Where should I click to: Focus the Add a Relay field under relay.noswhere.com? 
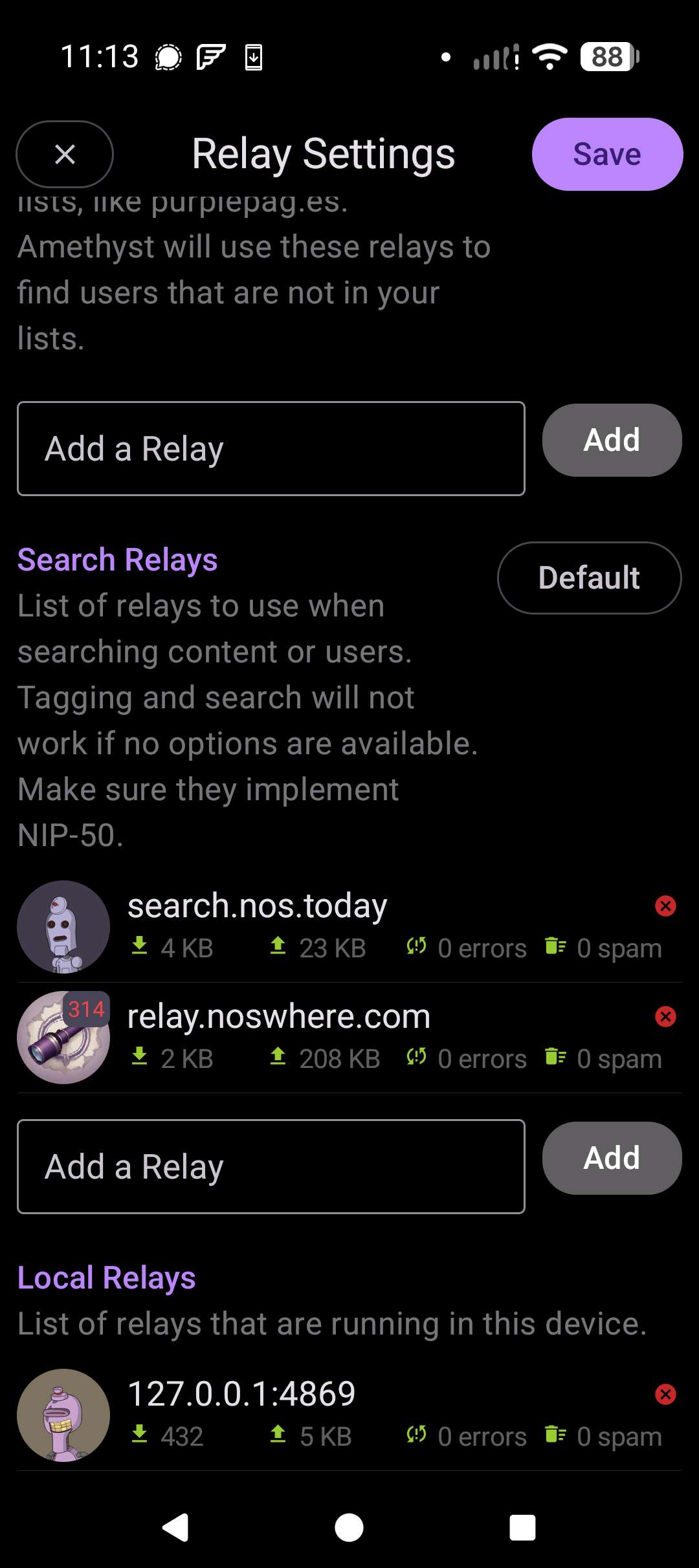(271, 1166)
